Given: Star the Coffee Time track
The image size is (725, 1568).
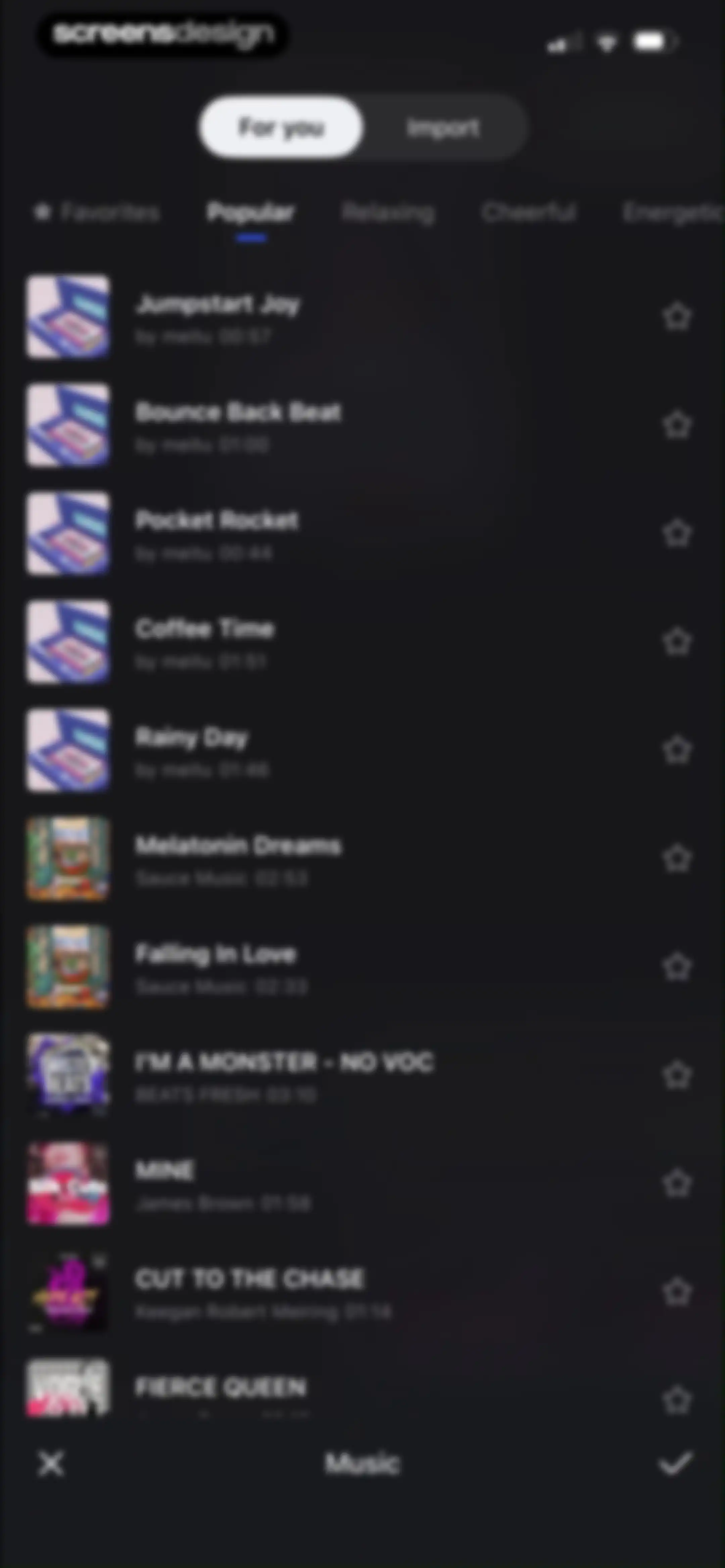Looking at the screenshot, I should (x=677, y=642).
